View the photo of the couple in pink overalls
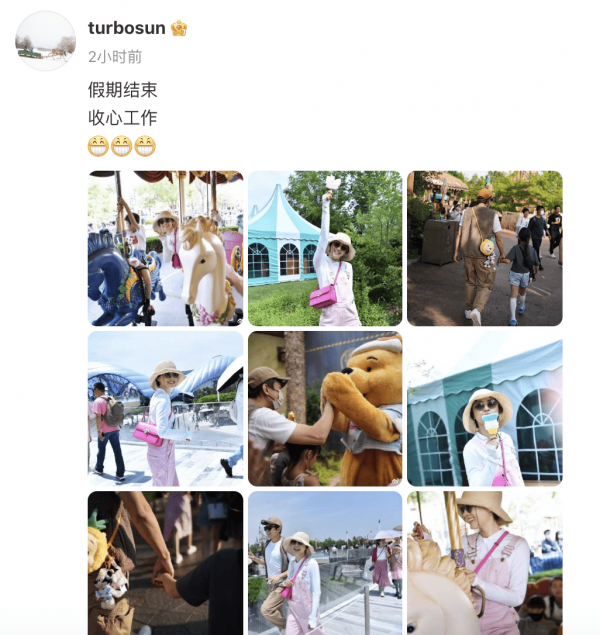The image size is (600, 635). click(325, 562)
